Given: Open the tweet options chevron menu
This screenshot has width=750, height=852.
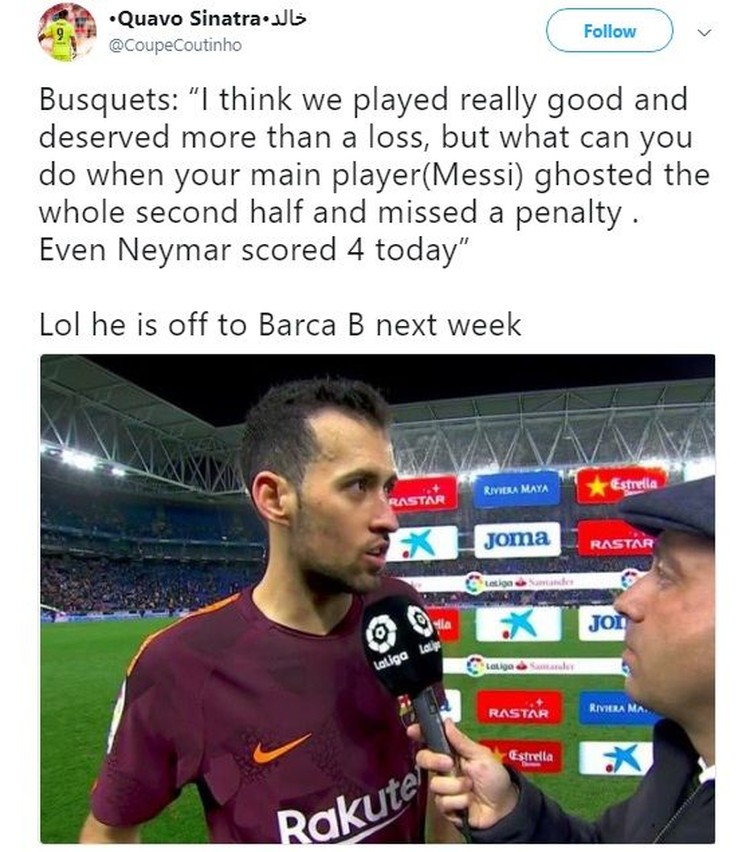Looking at the screenshot, I should point(706,32).
